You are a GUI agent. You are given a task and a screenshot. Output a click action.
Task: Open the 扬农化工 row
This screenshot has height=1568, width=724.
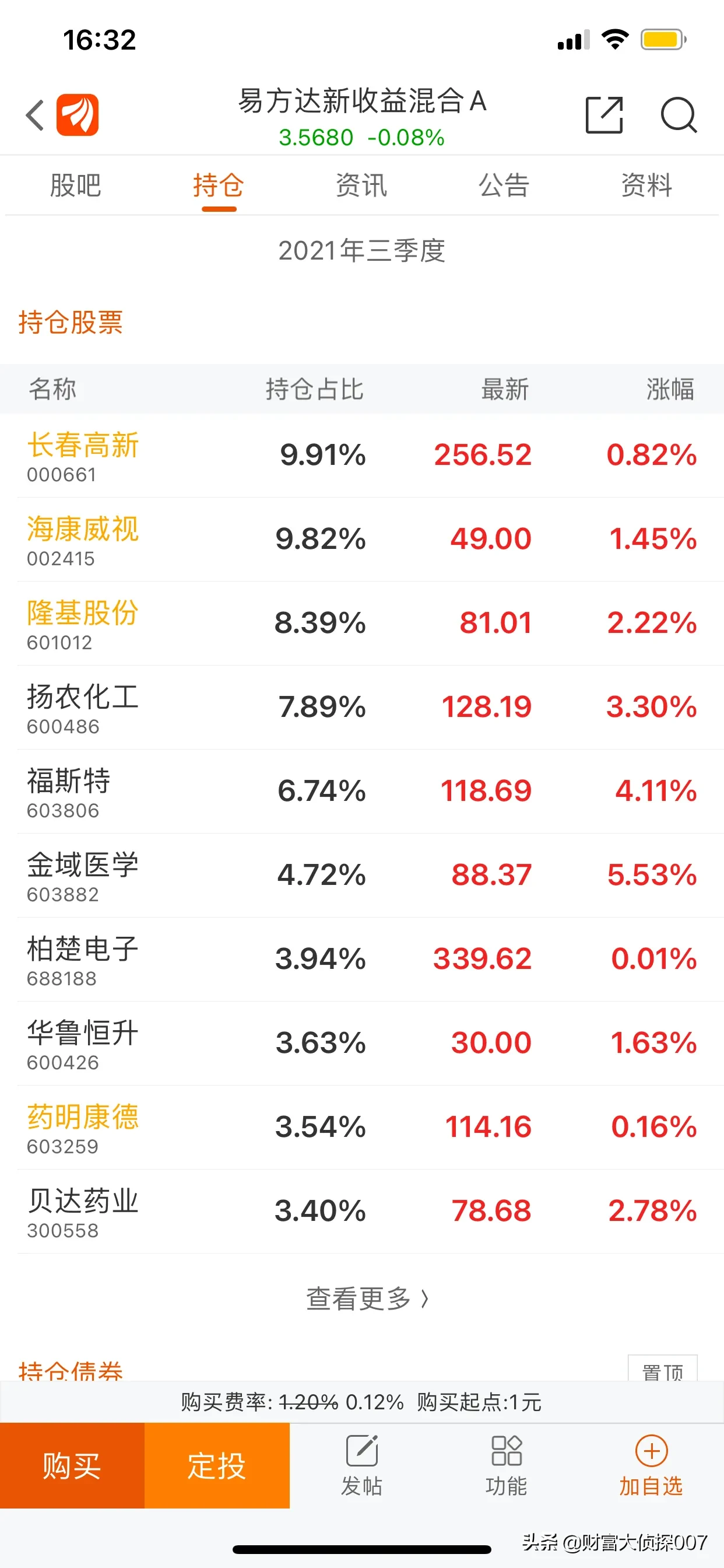tap(362, 708)
